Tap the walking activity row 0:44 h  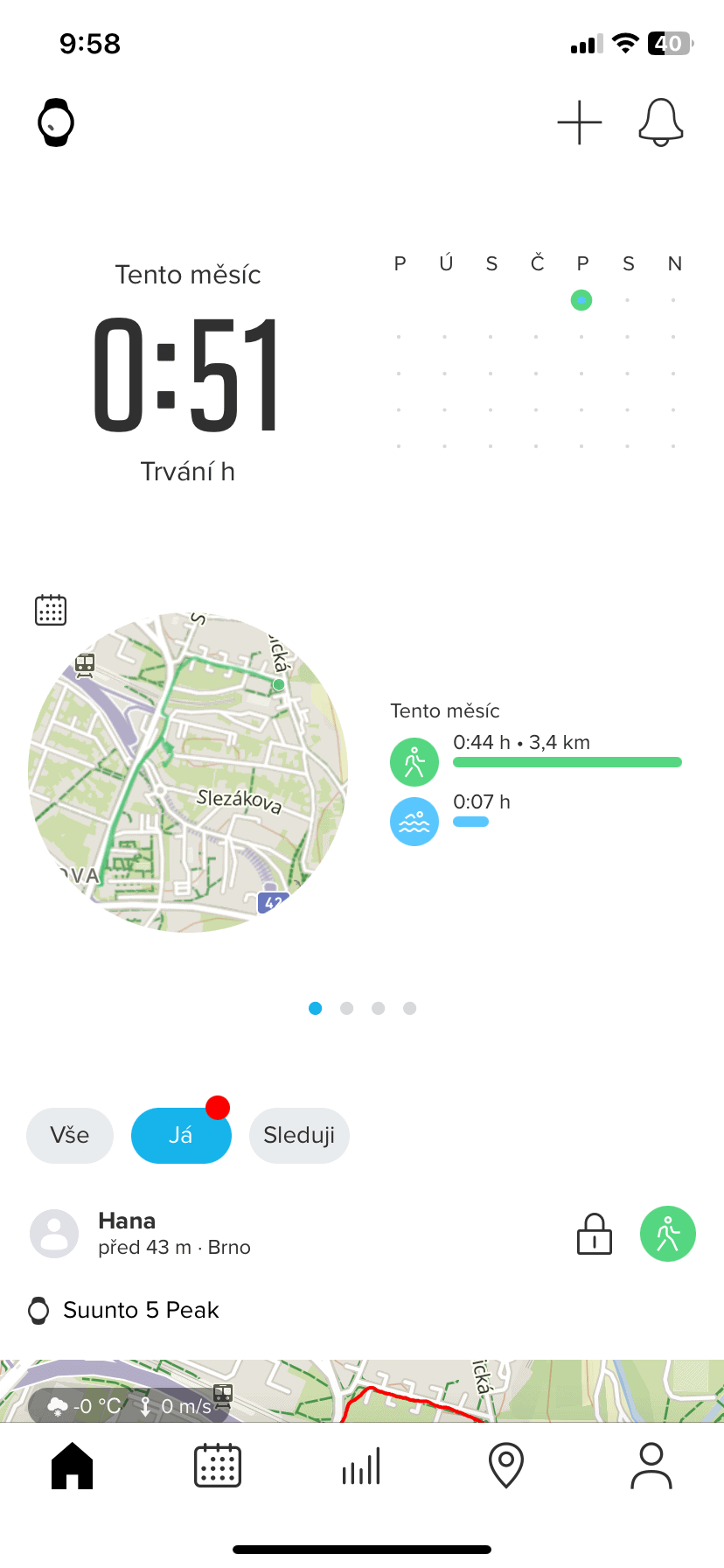click(535, 752)
